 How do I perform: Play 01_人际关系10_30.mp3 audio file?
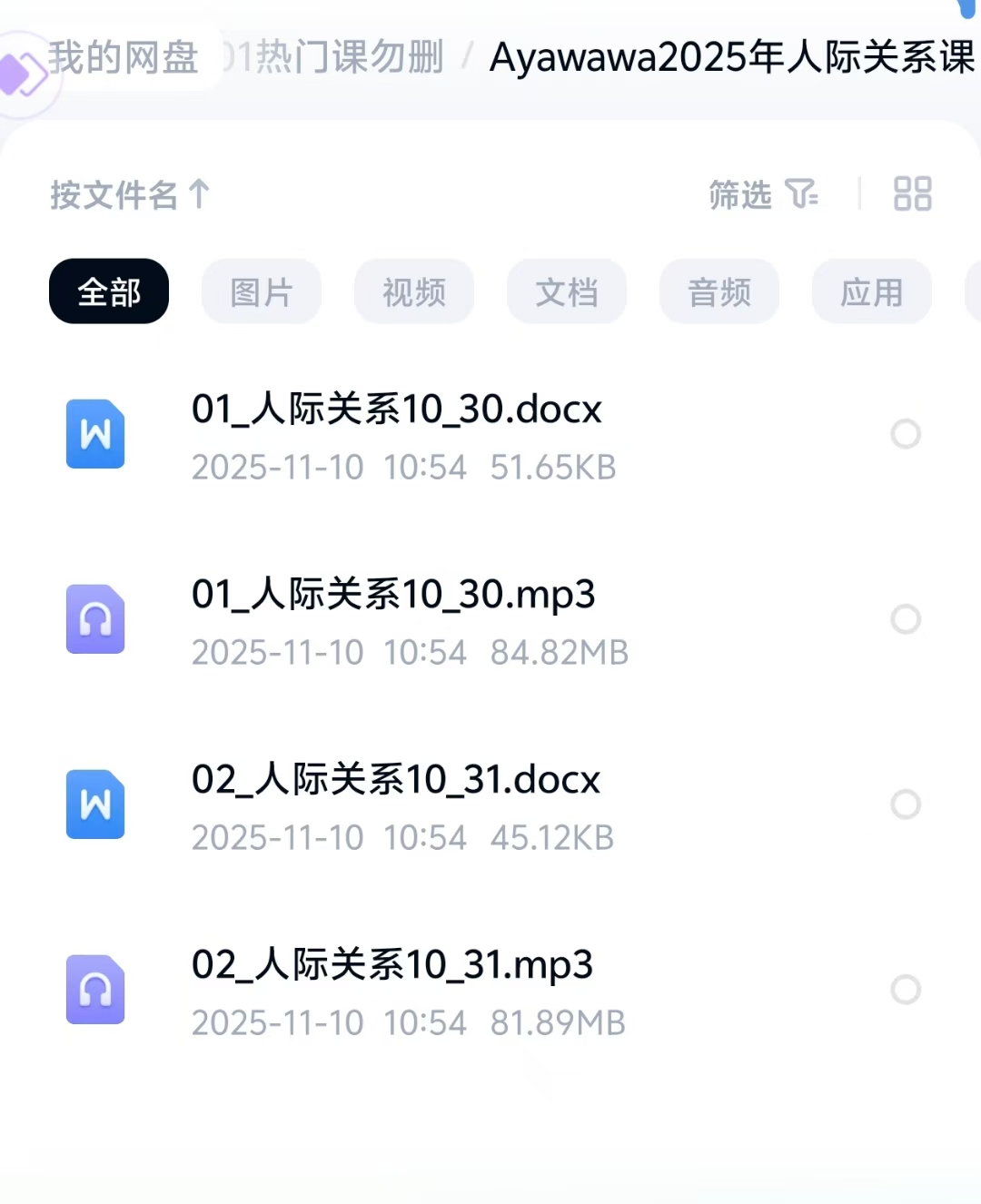pos(393,595)
